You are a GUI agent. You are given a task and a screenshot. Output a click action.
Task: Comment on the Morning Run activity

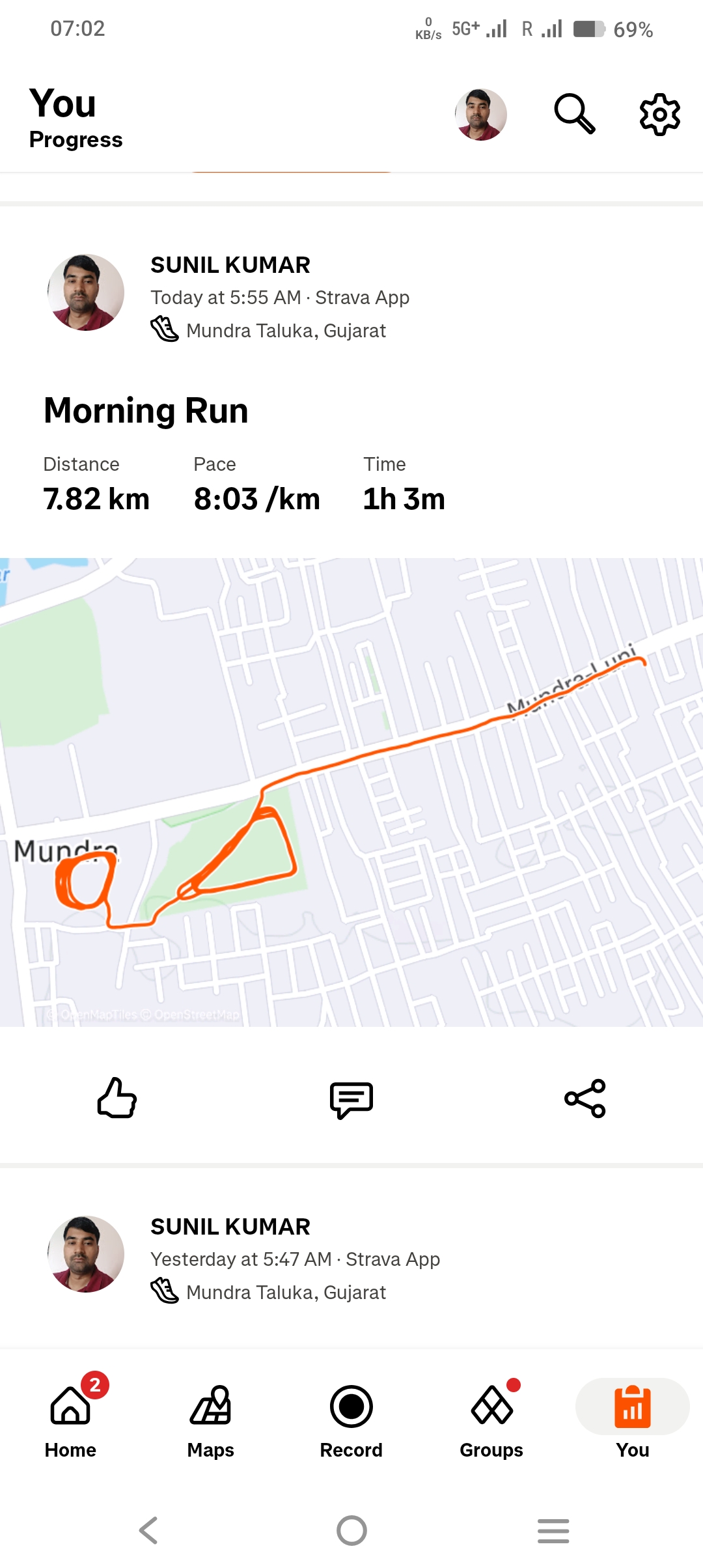point(351,1099)
